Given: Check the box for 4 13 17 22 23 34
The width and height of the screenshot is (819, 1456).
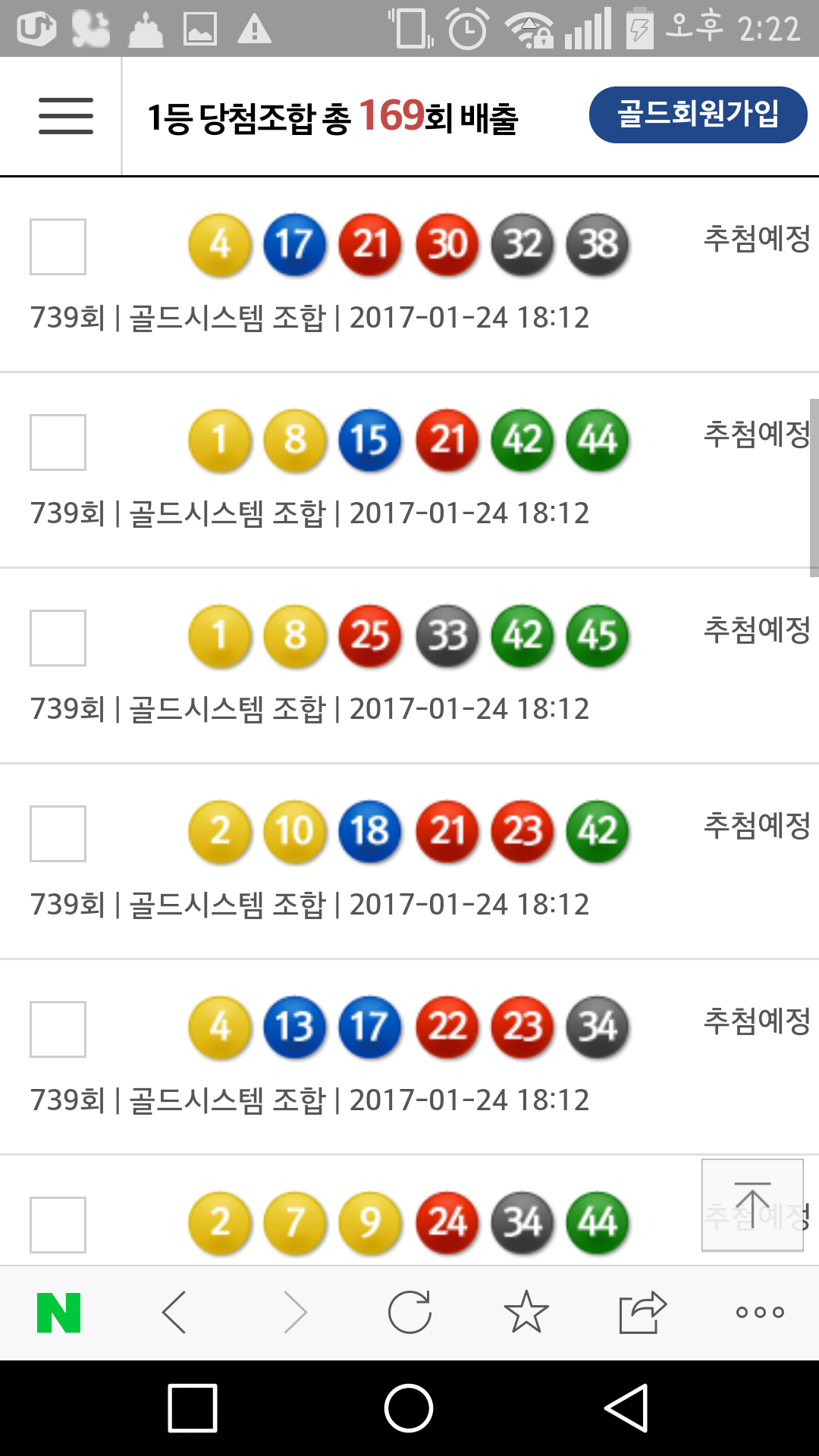Looking at the screenshot, I should [58, 1029].
